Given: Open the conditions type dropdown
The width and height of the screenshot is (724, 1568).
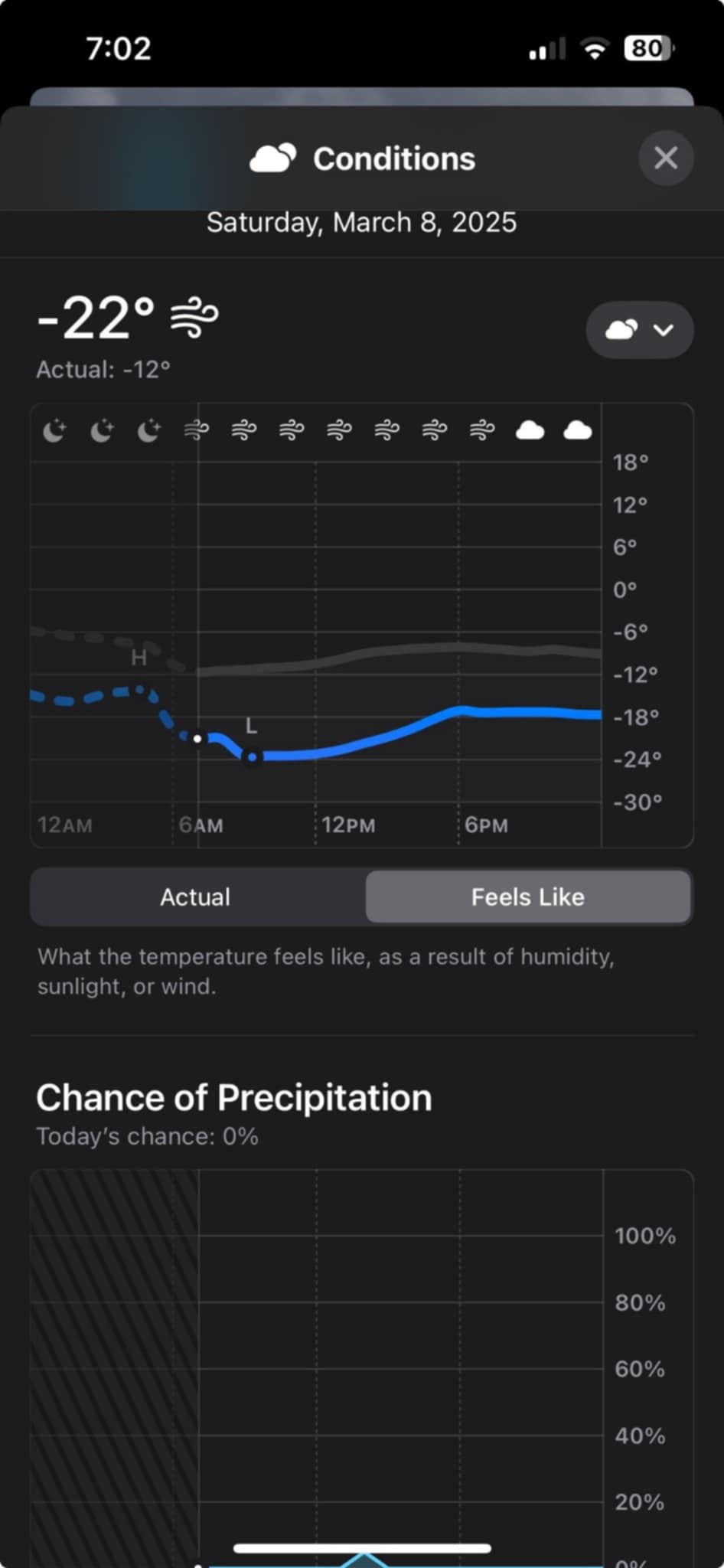Looking at the screenshot, I should [639, 330].
